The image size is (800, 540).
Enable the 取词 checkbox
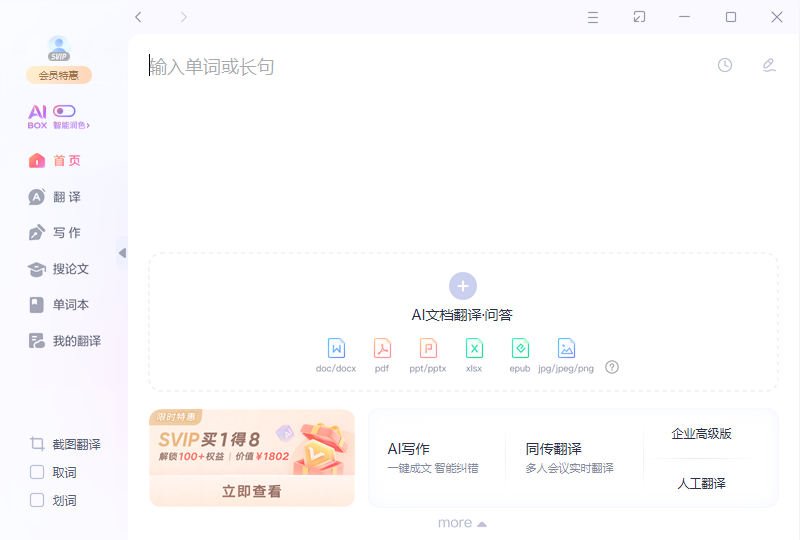pos(37,472)
